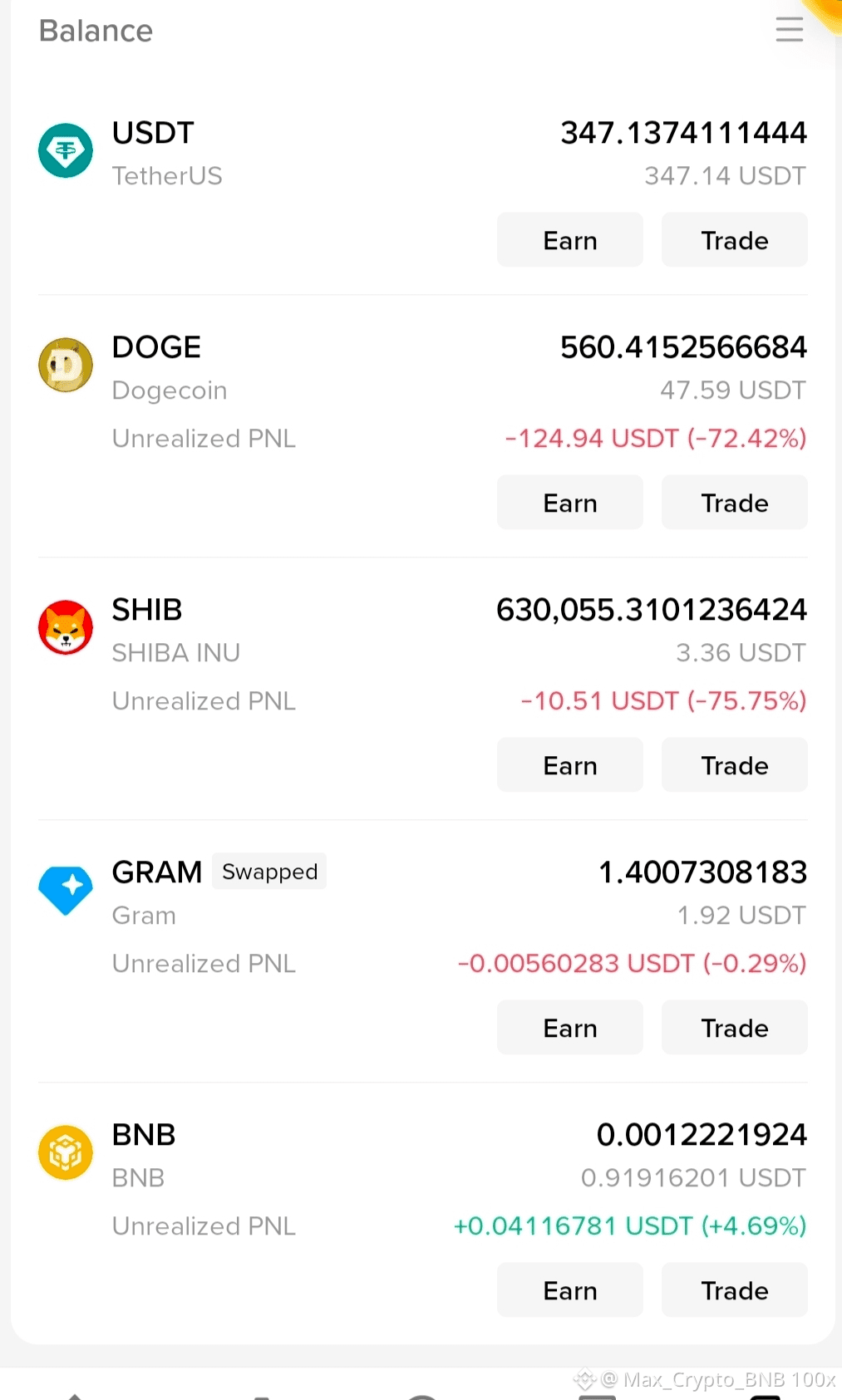Open the USDT TetherUS asset row

[422, 154]
